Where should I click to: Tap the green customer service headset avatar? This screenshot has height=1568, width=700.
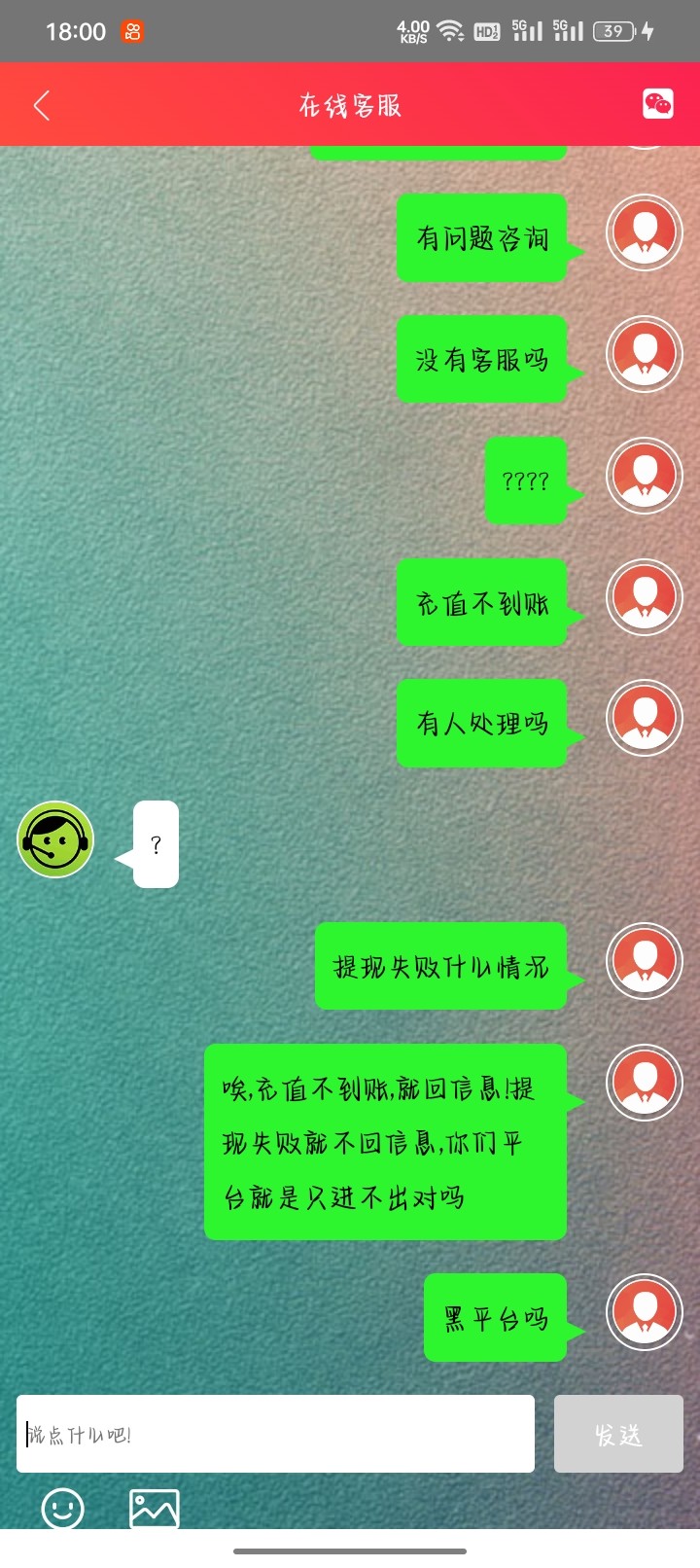[x=55, y=840]
